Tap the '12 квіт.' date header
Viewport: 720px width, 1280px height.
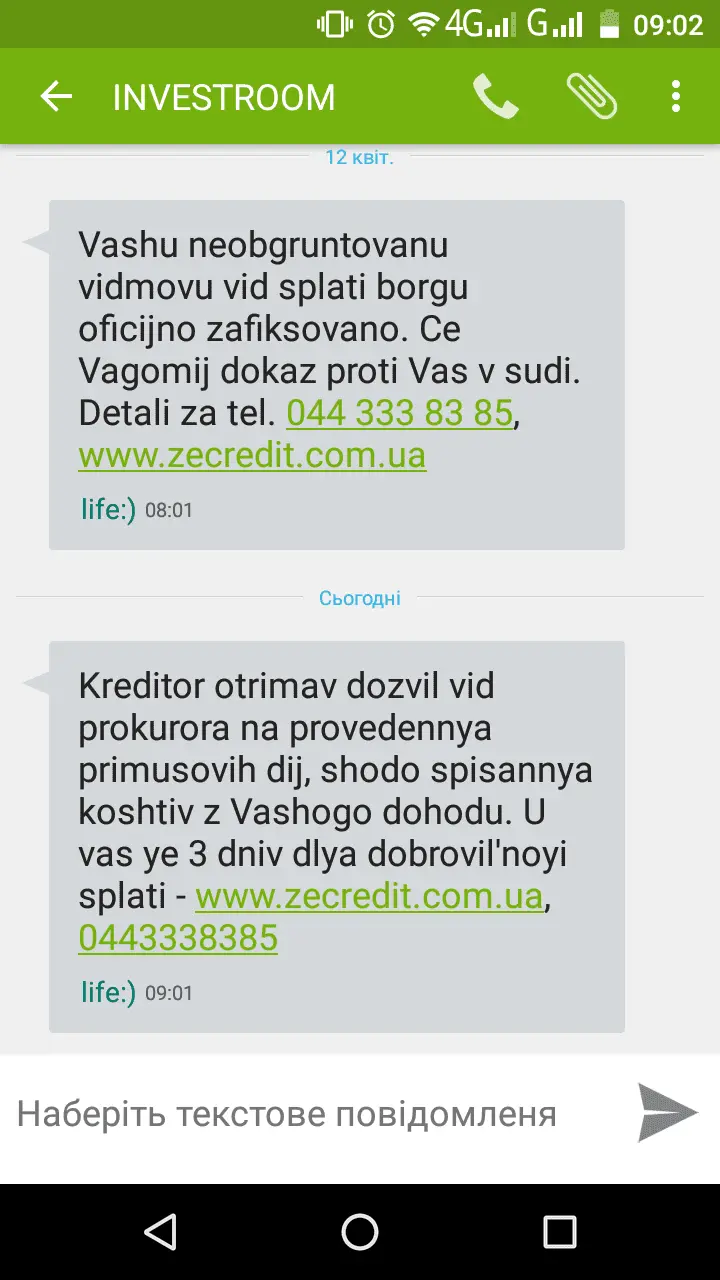359,157
